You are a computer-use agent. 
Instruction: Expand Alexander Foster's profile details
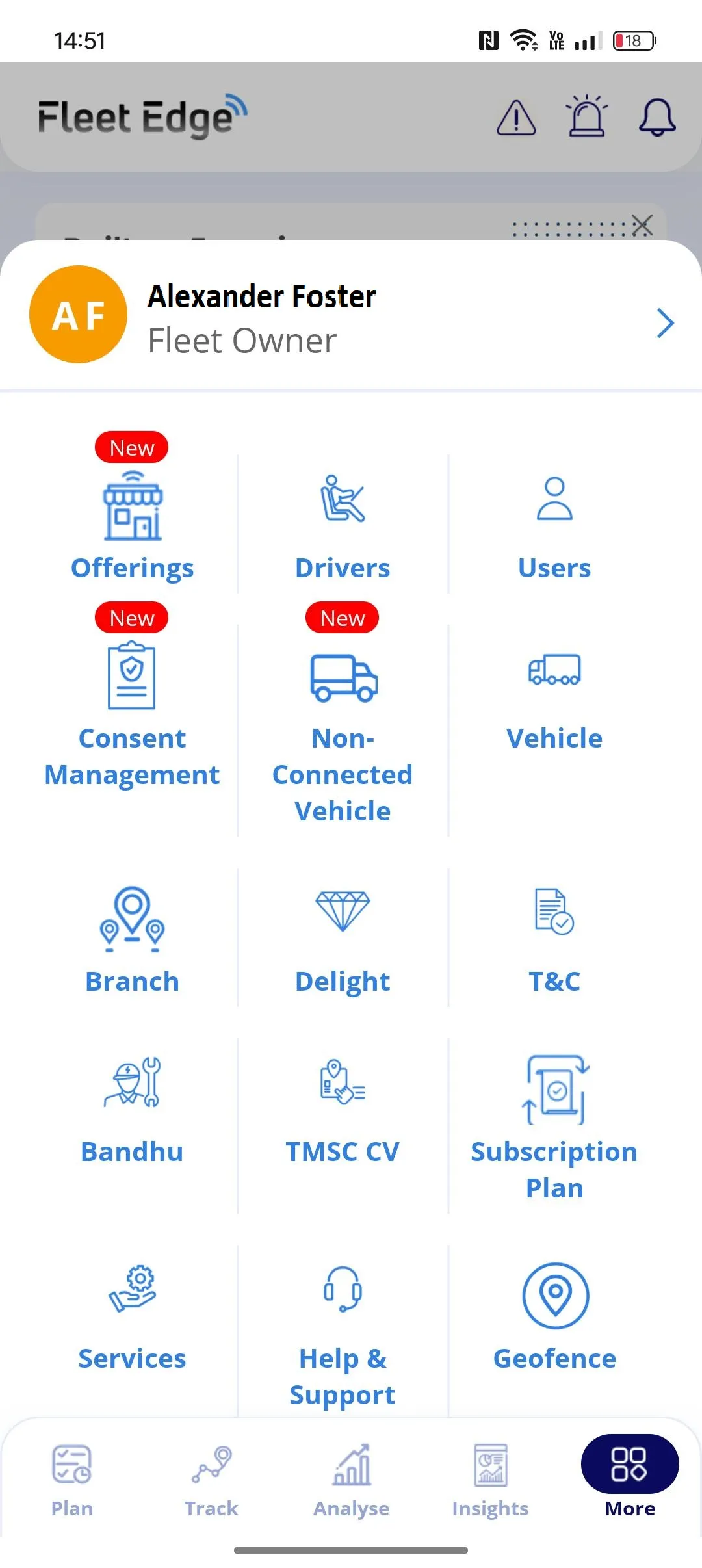pyautogui.click(x=664, y=322)
